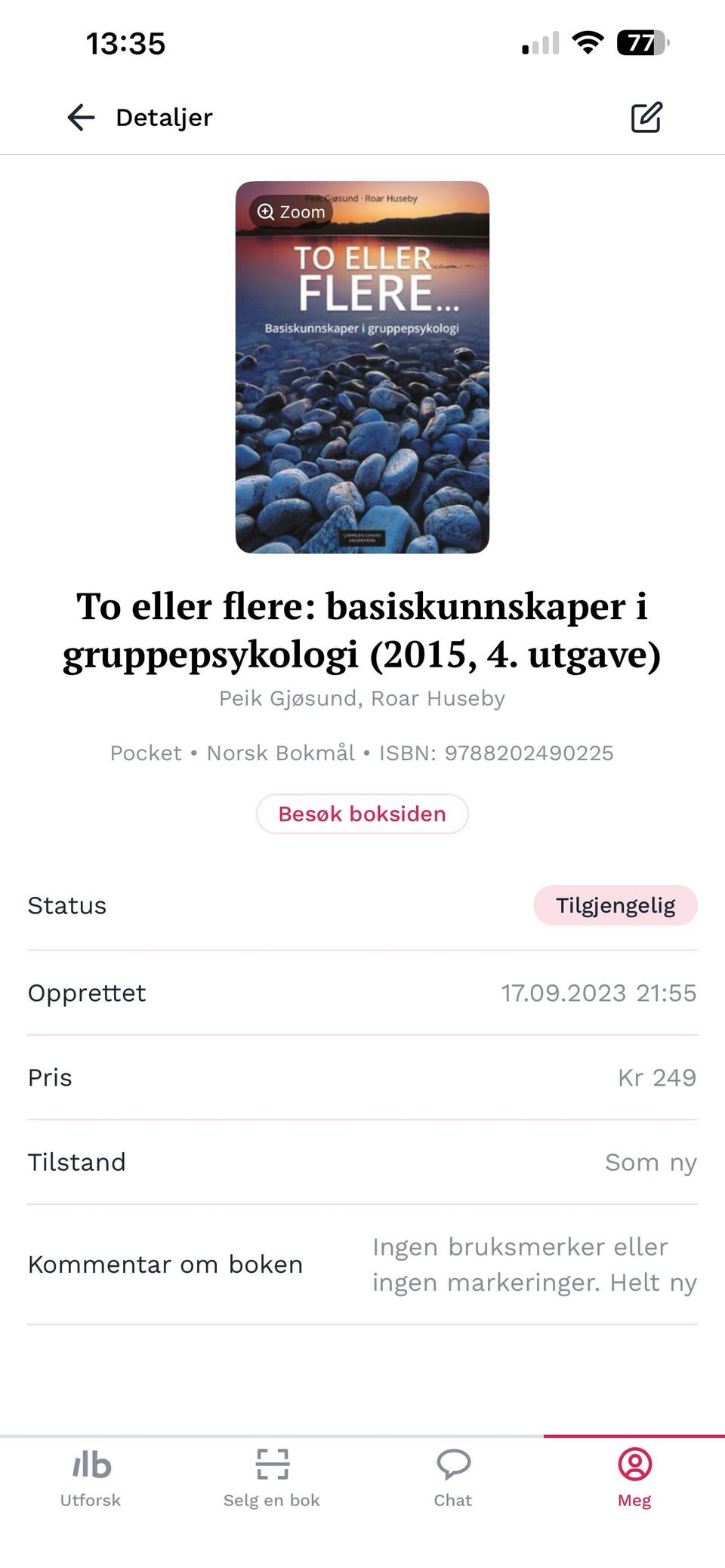Tap the Zoom icon on the book cover
725x1568 pixels.
pyautogui.click(x=290, y=212)
